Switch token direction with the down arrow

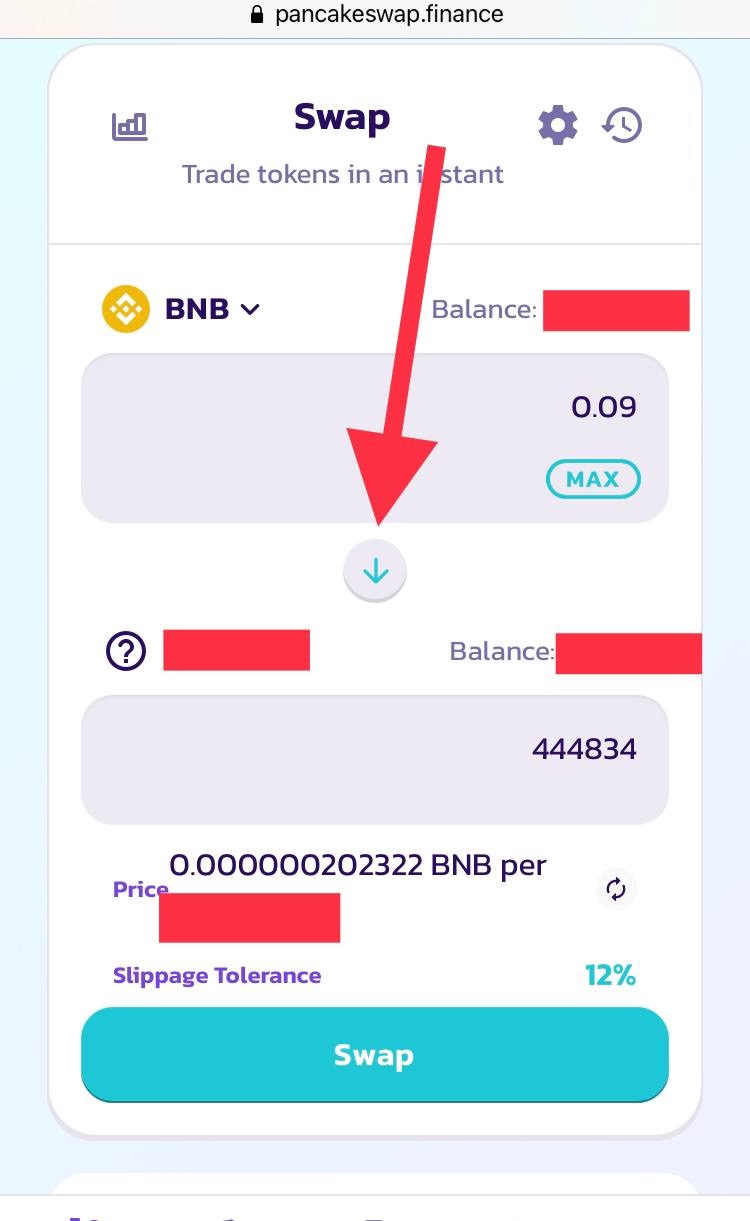375,571
